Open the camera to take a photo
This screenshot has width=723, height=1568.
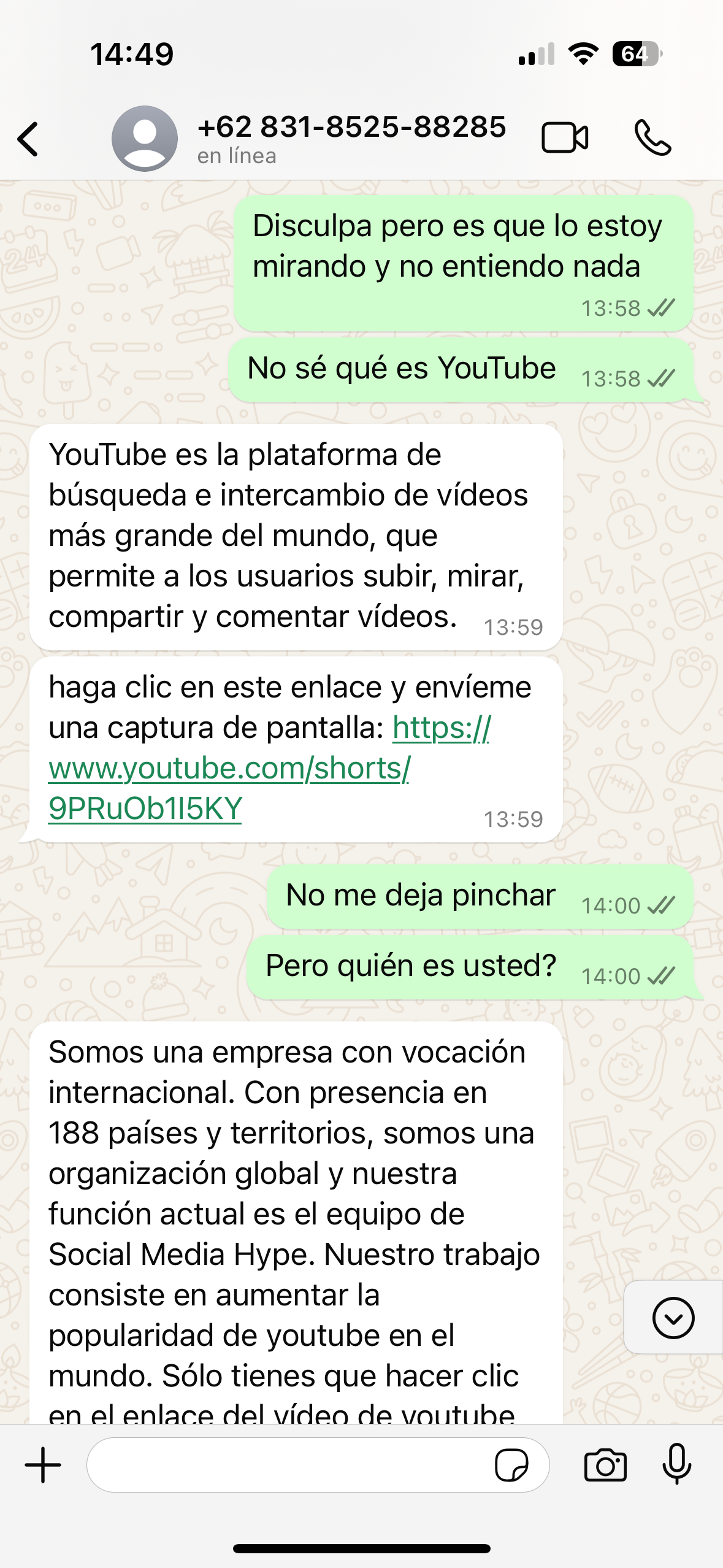pos(605,1465)
